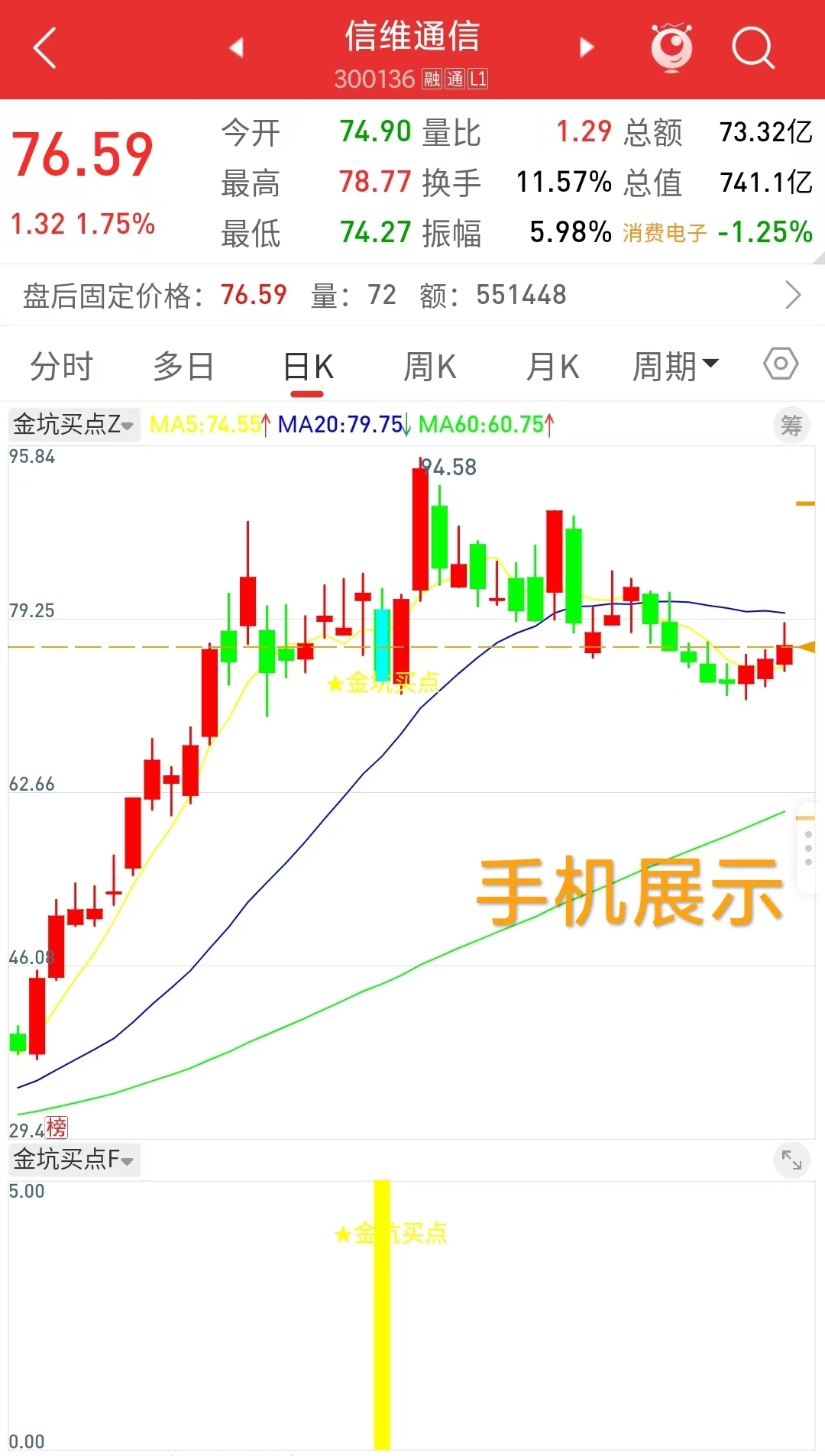Open the robot assistant icon

[x=671, y=48]
